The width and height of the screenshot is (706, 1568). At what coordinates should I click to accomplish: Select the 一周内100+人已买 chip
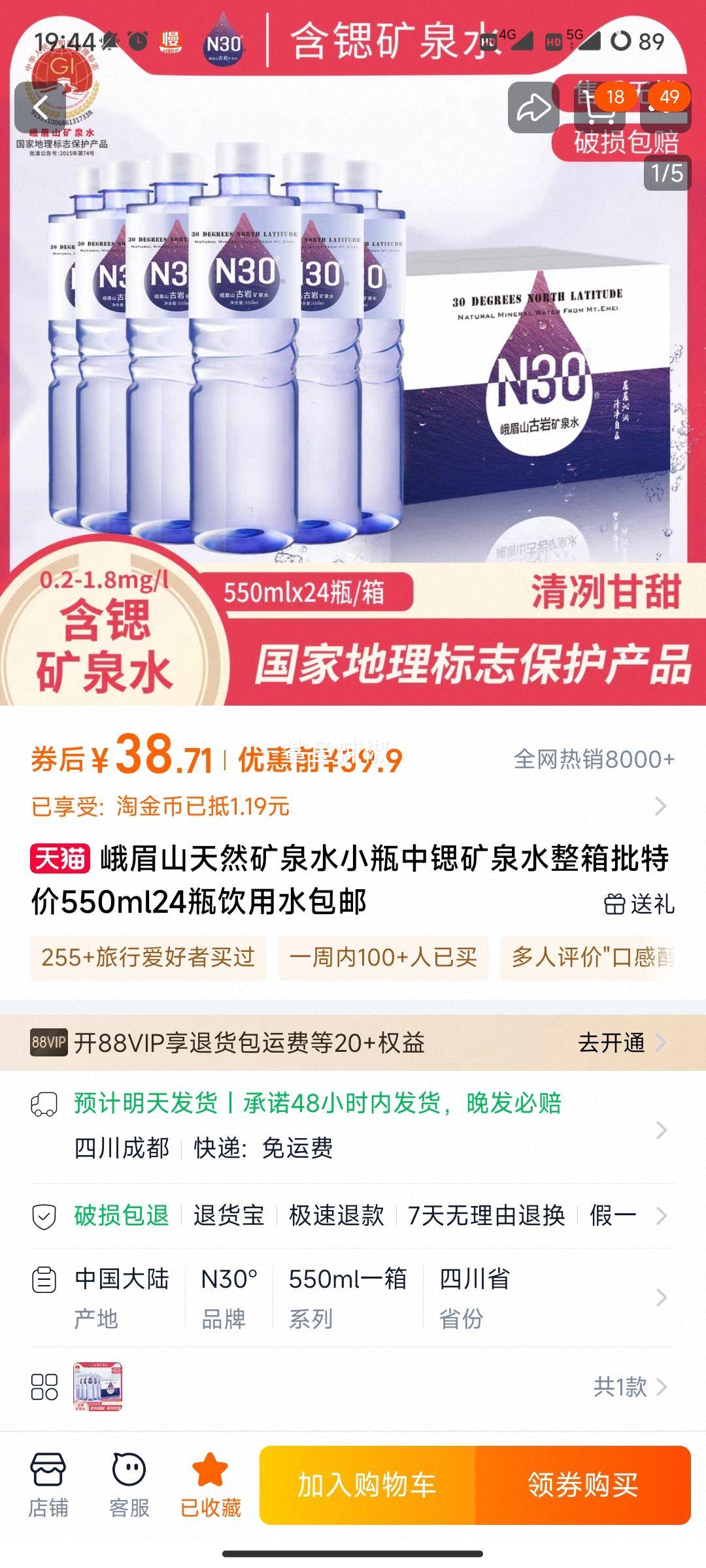383,958
